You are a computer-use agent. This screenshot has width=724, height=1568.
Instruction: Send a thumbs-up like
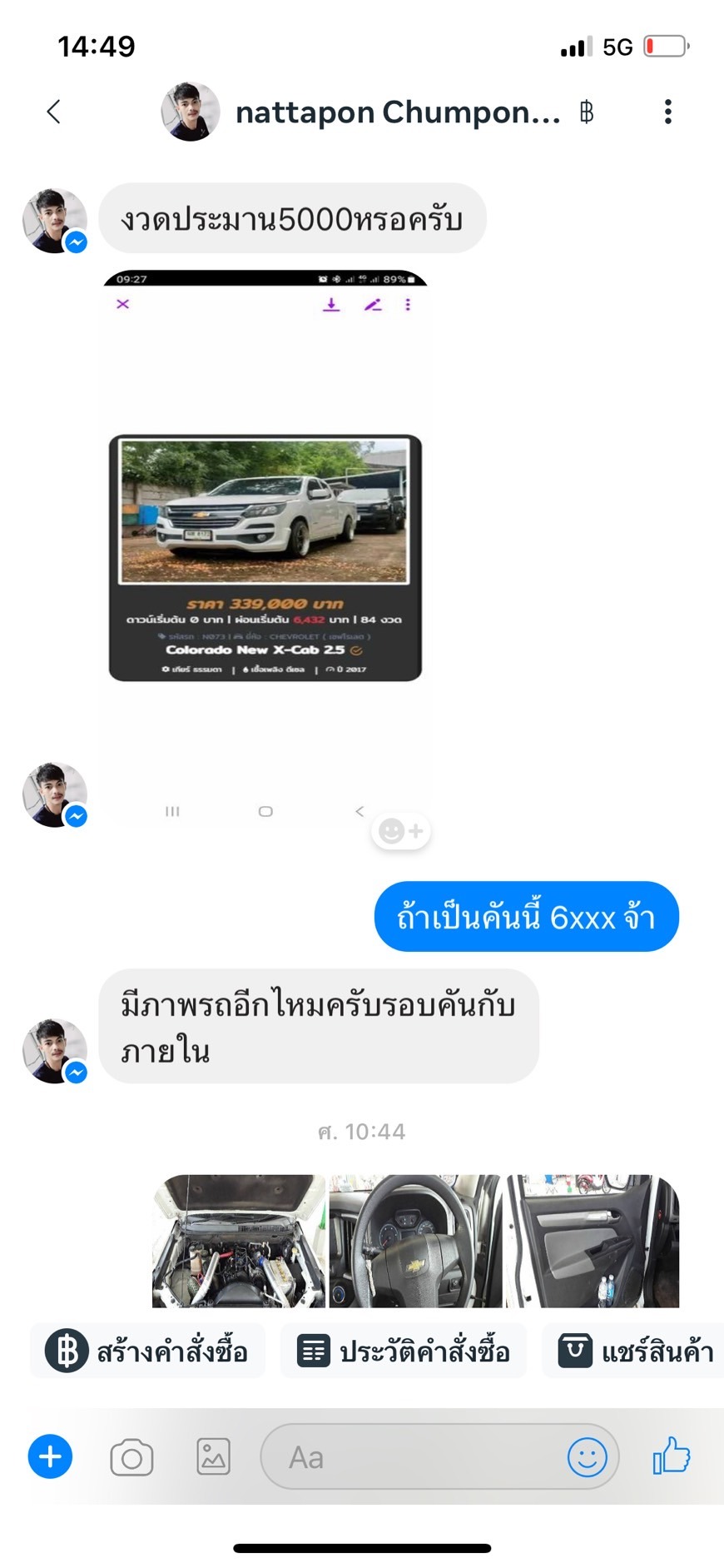pyautogui.click(x=672, y=1455)
